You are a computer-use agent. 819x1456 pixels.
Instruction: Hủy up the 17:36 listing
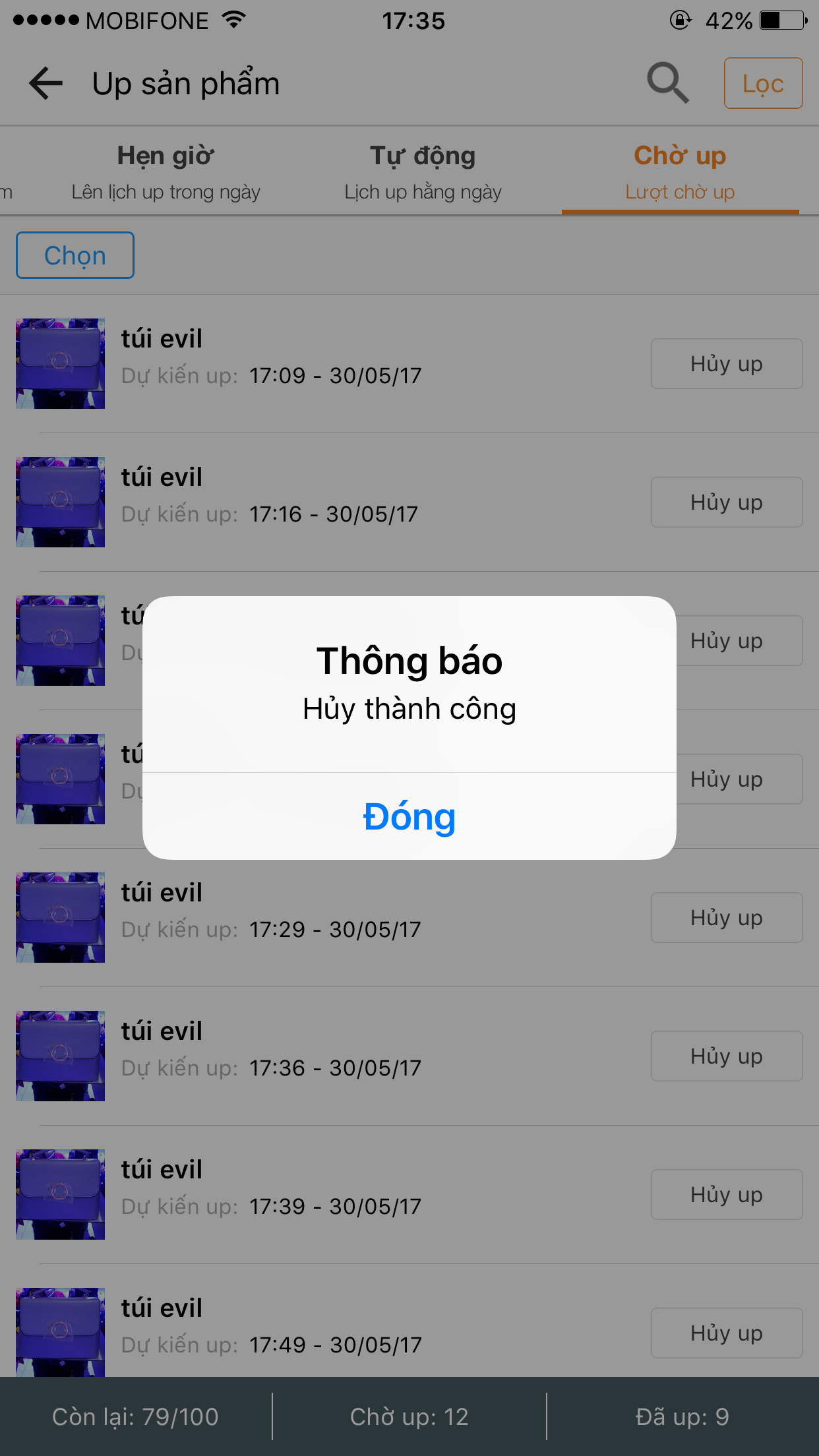coord(726,1056)
